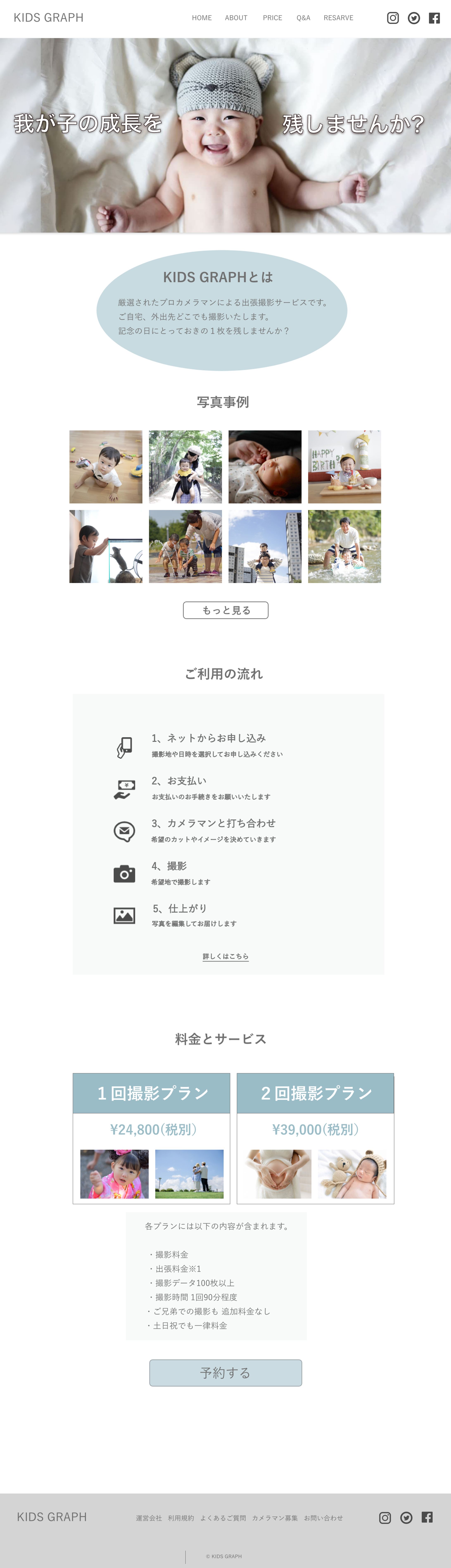Open the HOME nav link
451x1568 pixels.
pos(202,18)
